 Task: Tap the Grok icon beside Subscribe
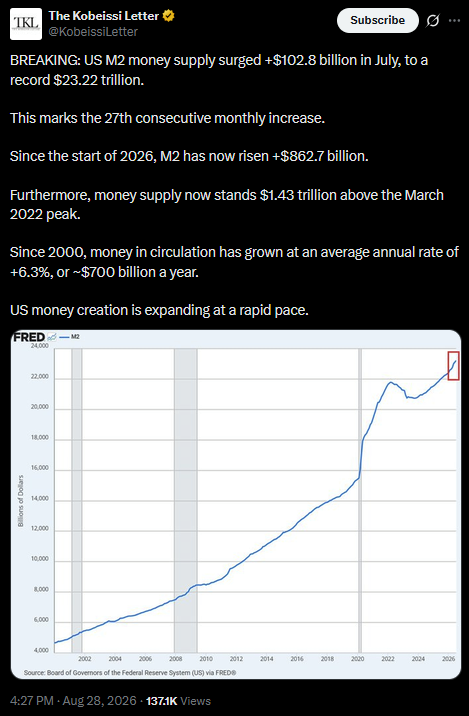432,21
